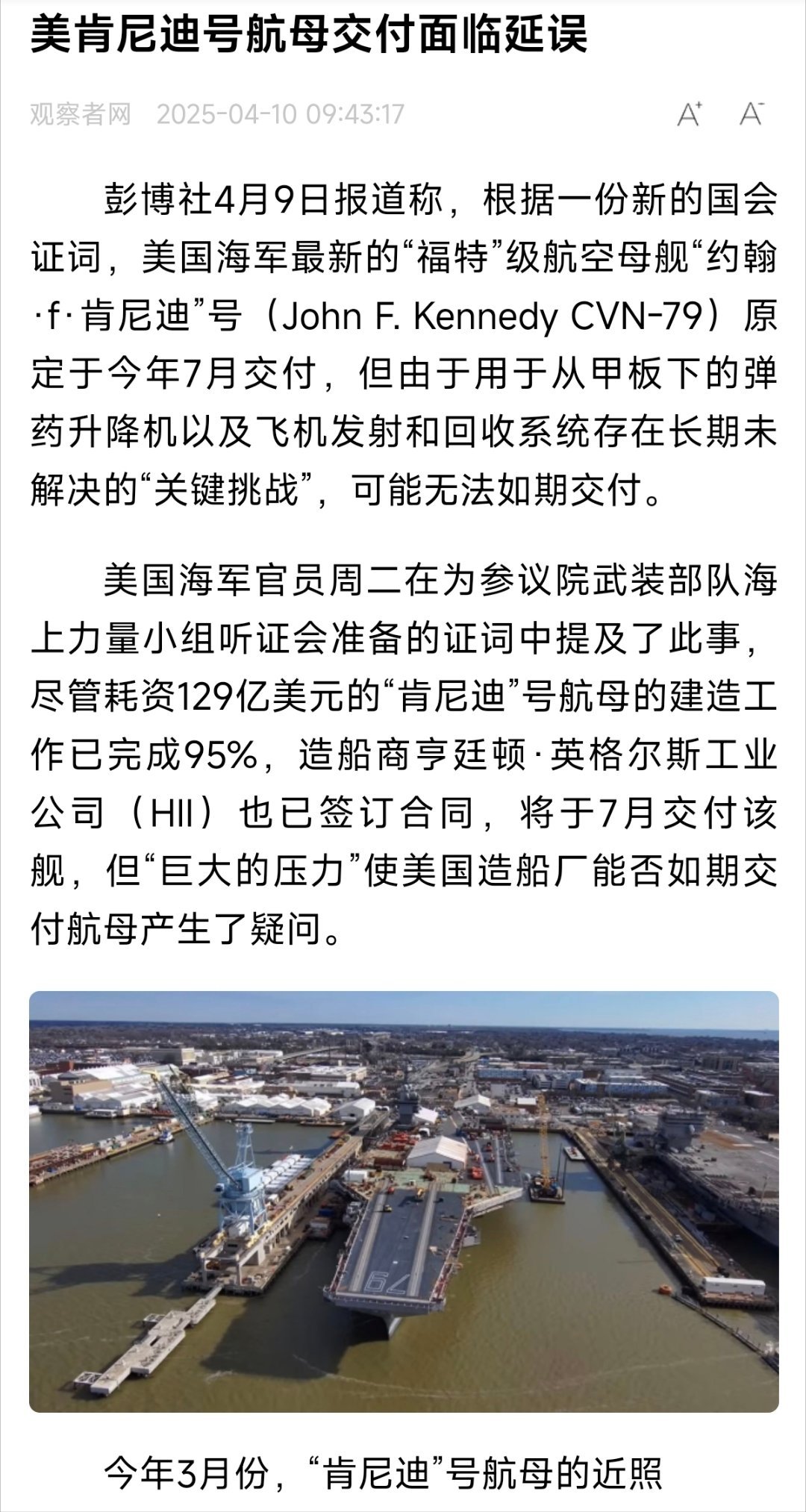Screen dimensions: 806x1512
Task: Increase article font size with A+
Action: pos(689,114)
